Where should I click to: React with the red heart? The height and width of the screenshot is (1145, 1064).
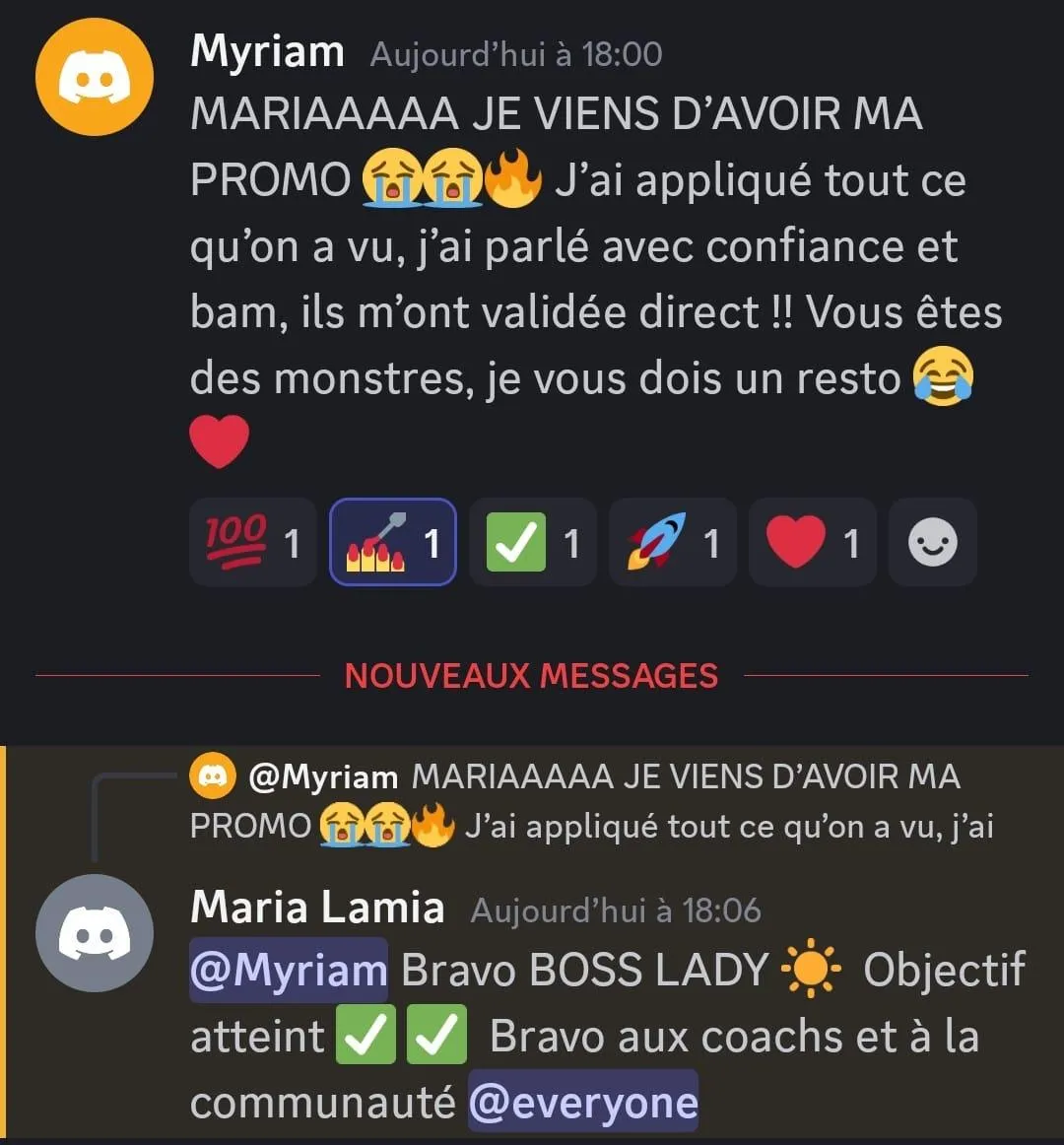pyautogui.click(x=812, y=542)
